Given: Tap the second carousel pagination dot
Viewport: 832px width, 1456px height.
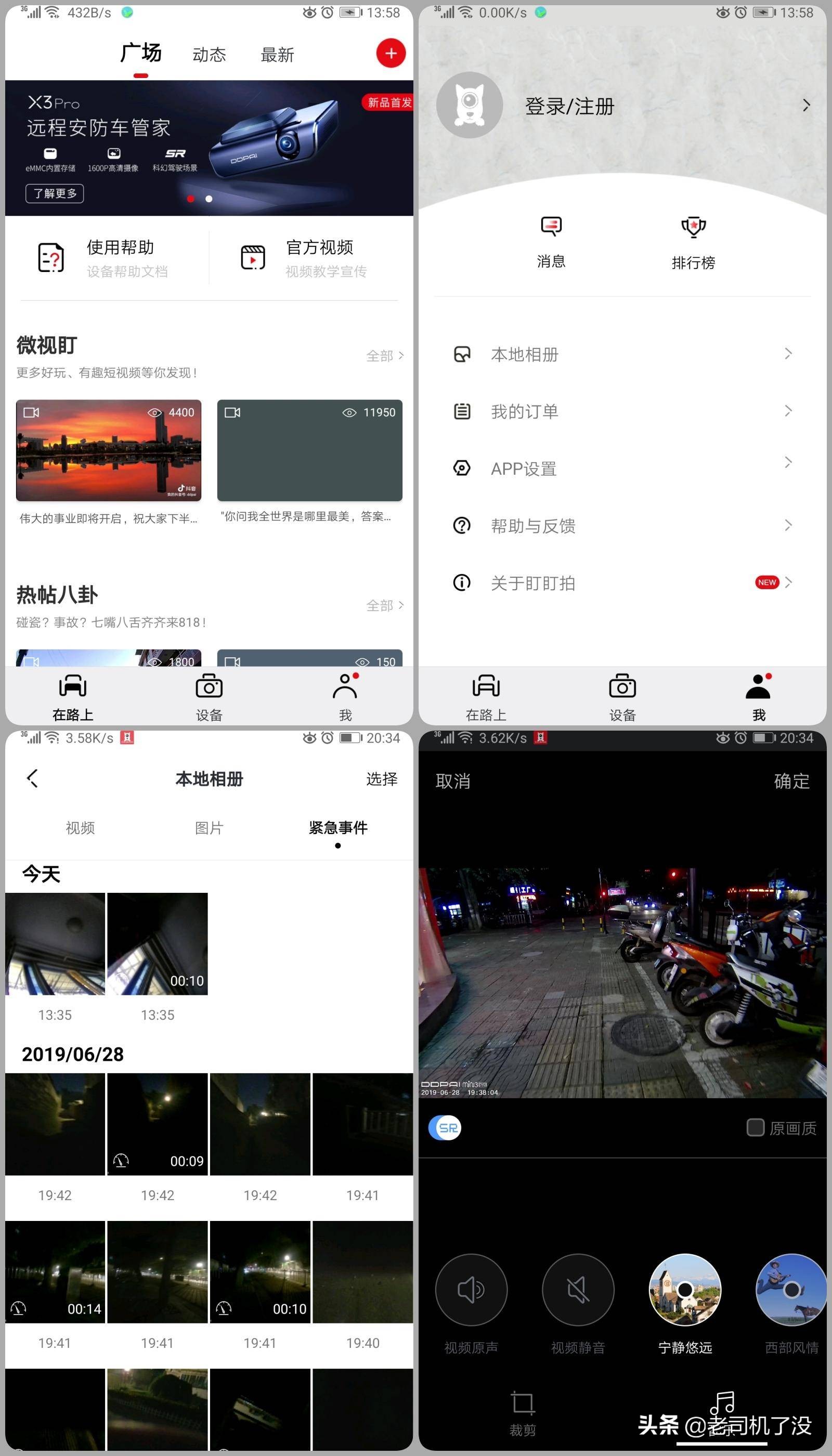Looking at the screenshot, I should tap(209, 199).
